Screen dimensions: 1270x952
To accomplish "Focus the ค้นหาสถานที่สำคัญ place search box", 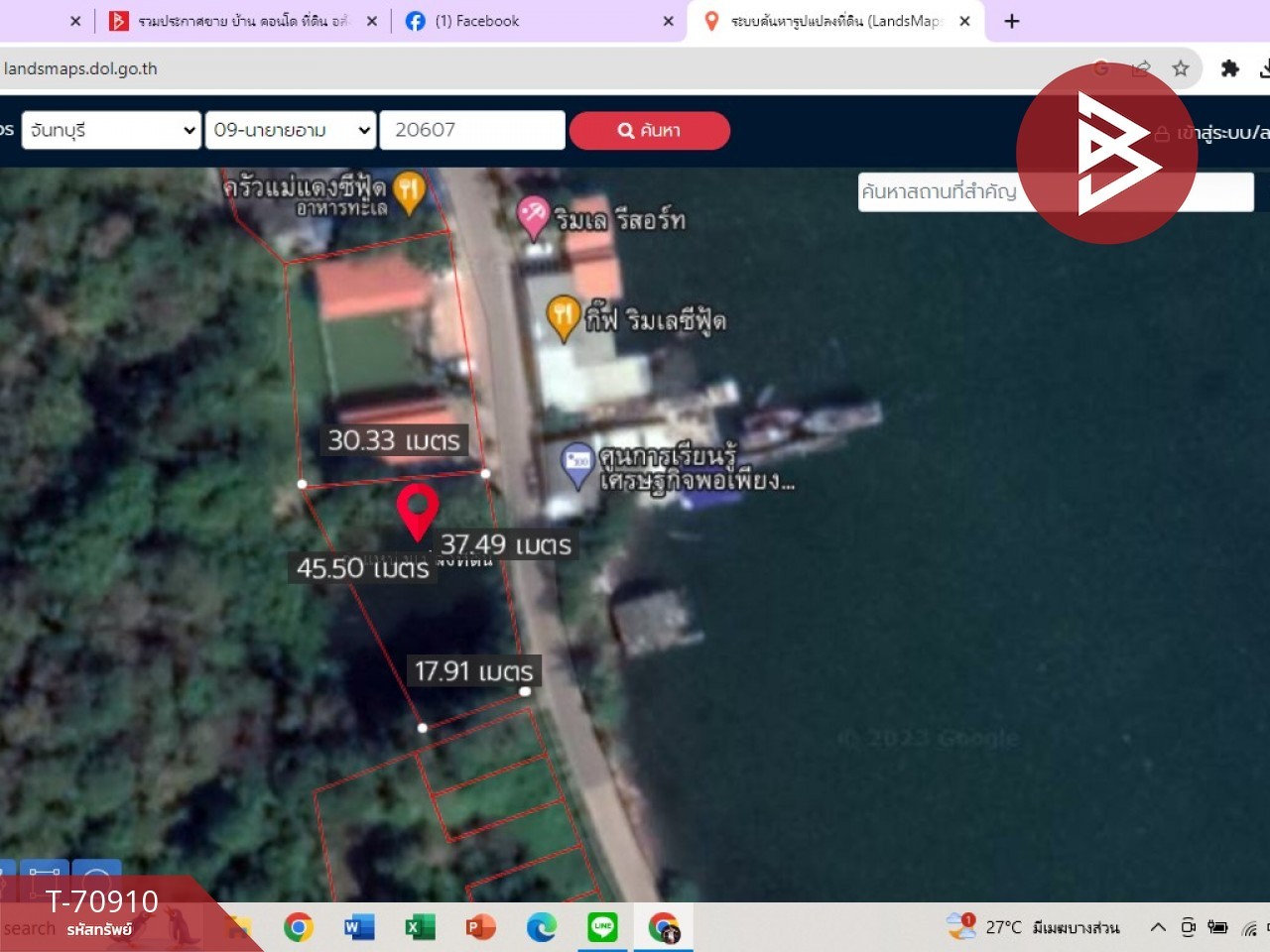I will click(938, 191).
